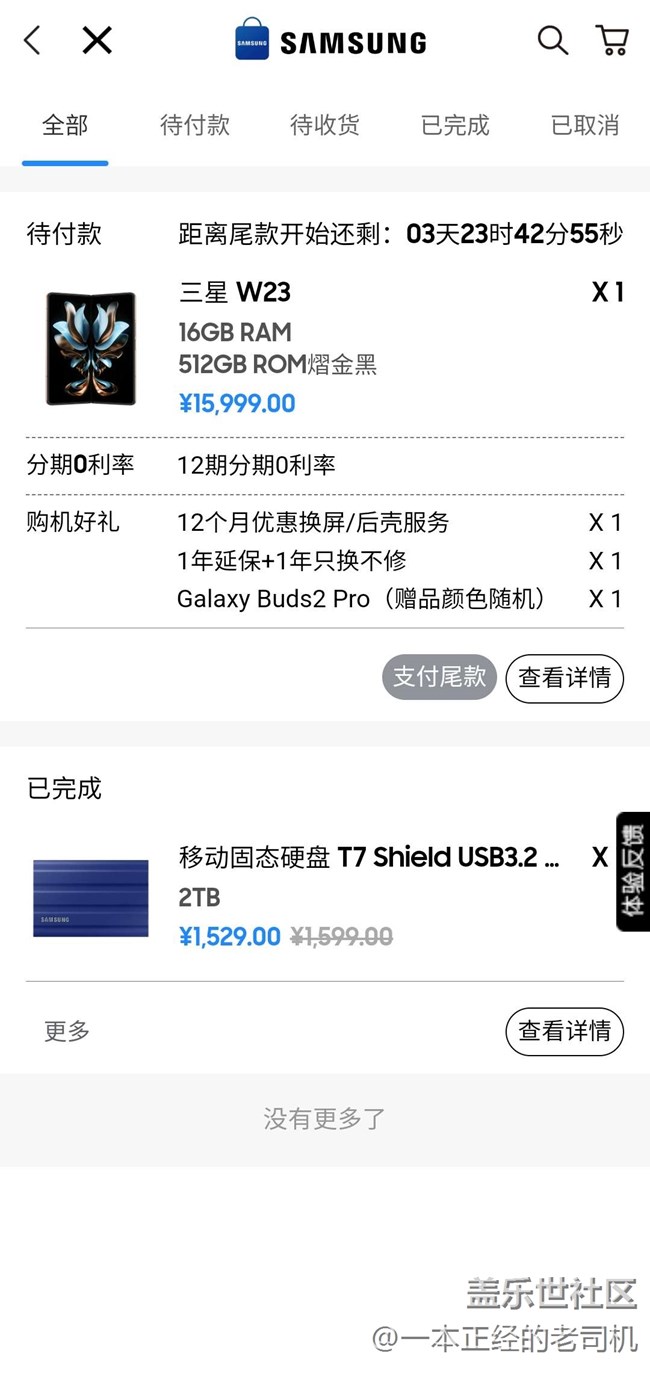Show the 已完成 orders tab

455,126
